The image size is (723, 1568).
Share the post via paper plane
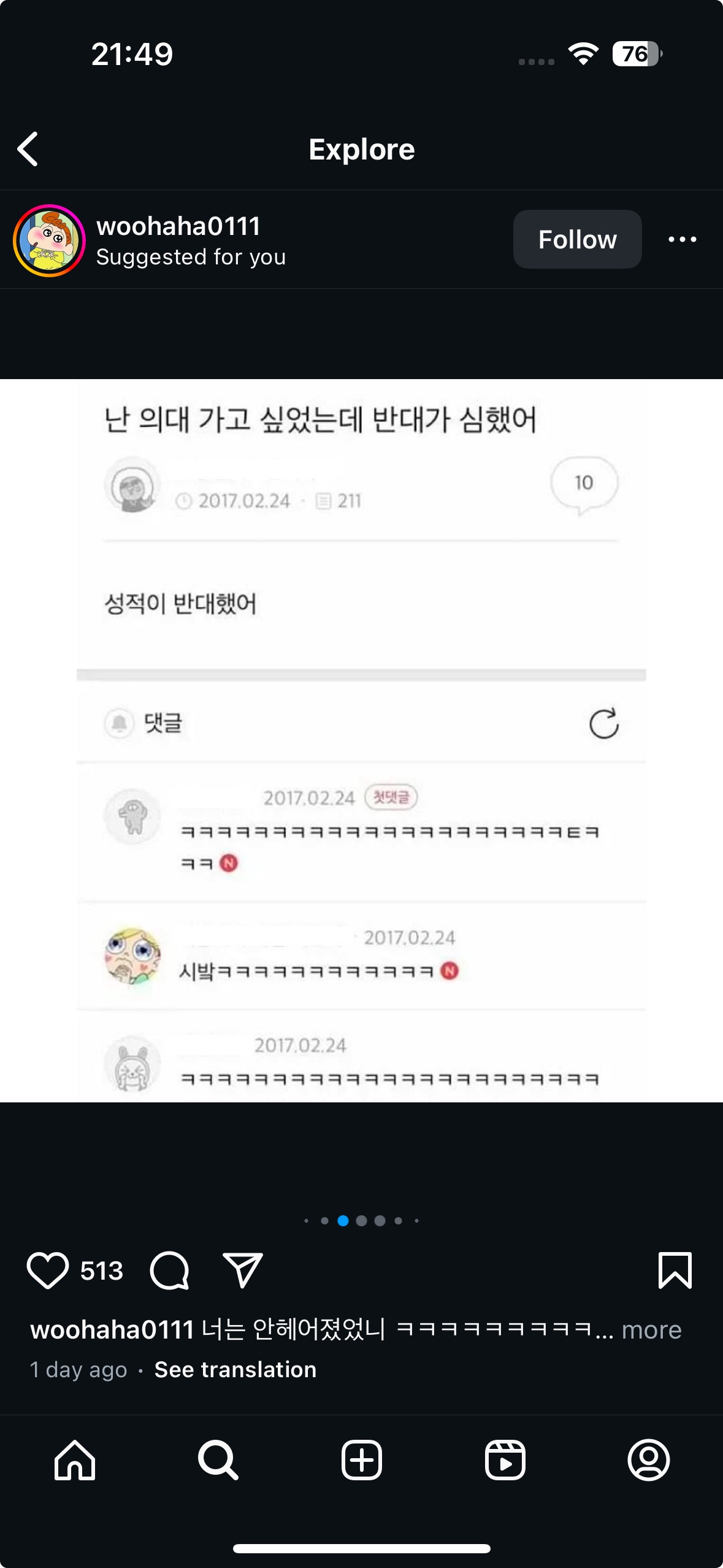(243, 1270)
